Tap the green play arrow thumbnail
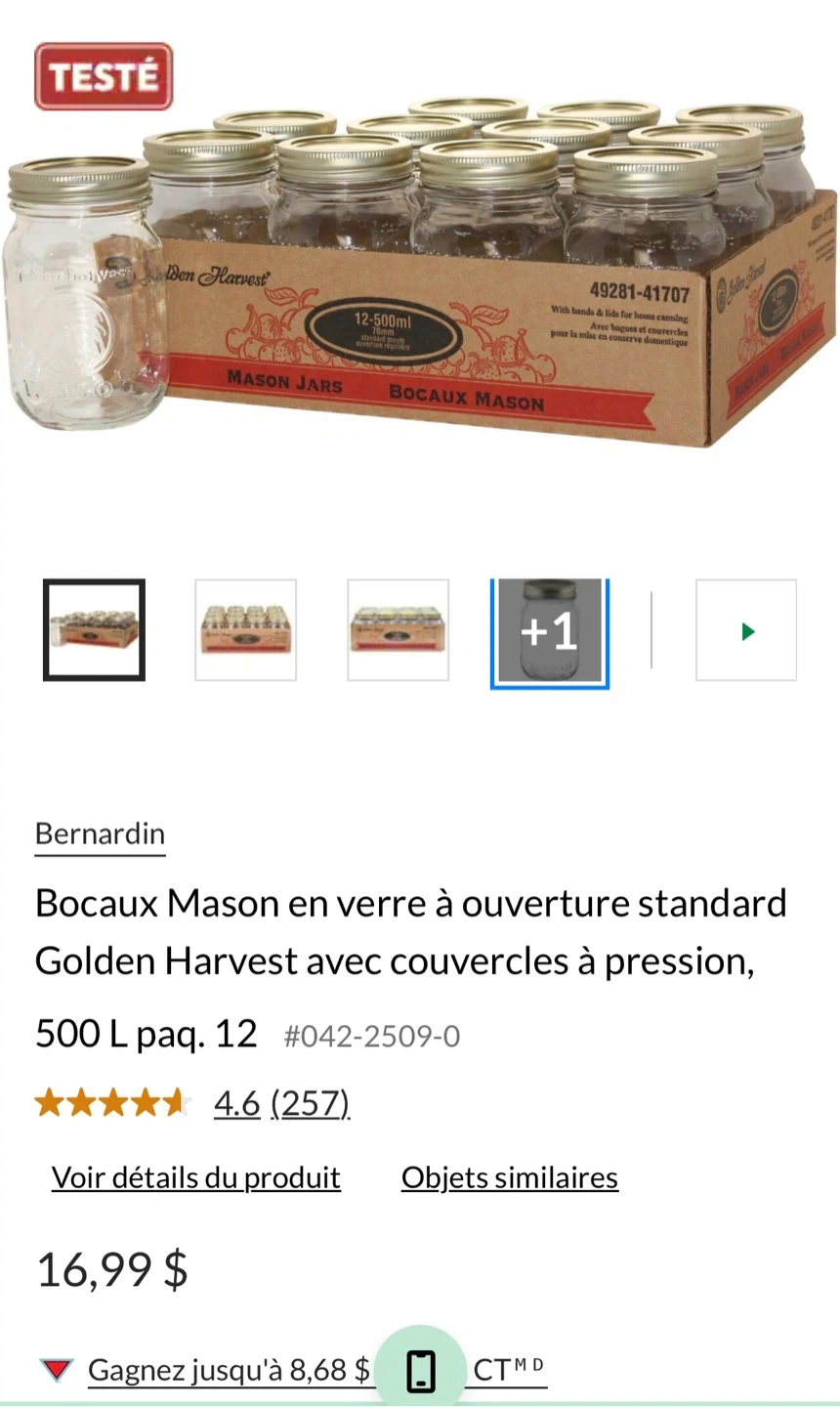 click(x=746, y=630)
